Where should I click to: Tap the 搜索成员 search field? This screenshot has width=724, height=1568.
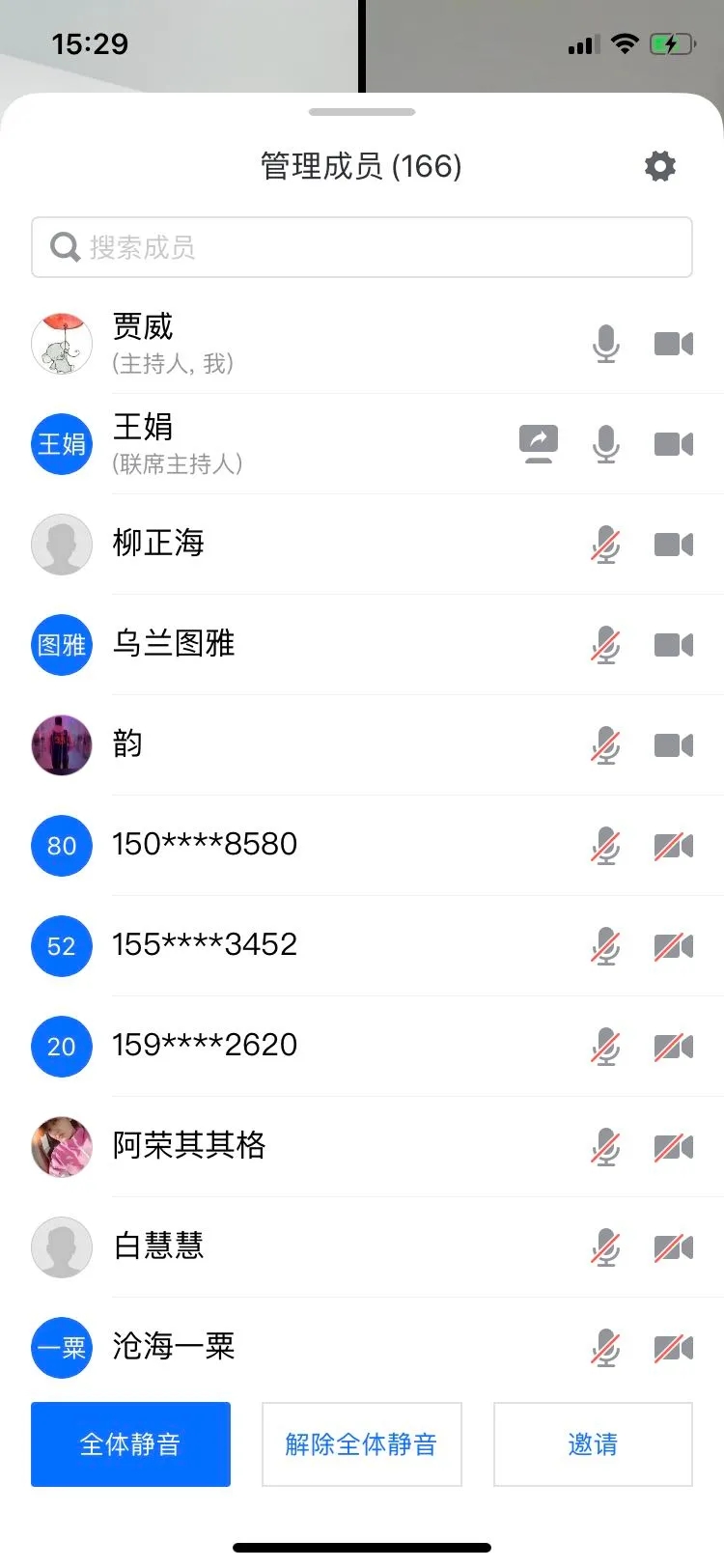(362, 247)
